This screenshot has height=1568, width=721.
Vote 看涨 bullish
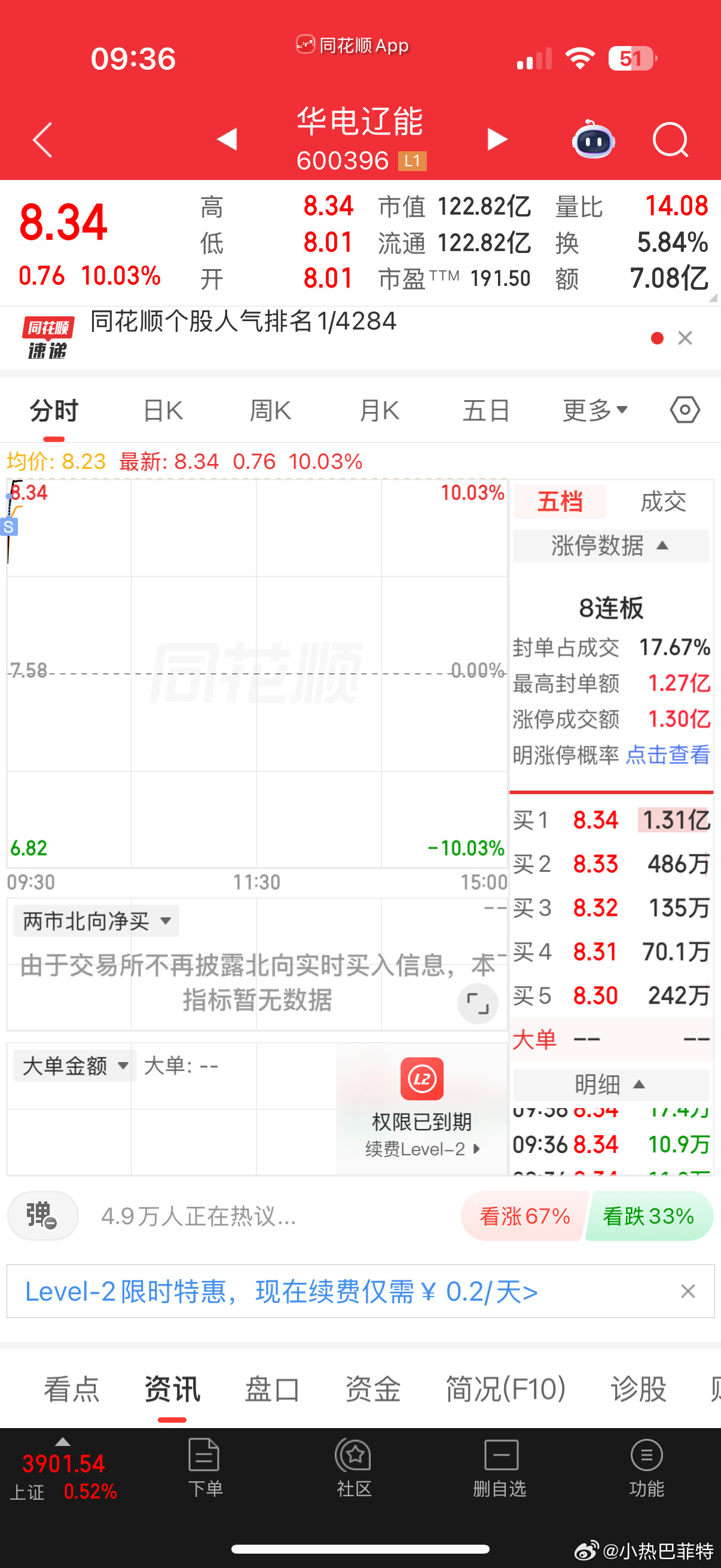(x=523, y=1216)
